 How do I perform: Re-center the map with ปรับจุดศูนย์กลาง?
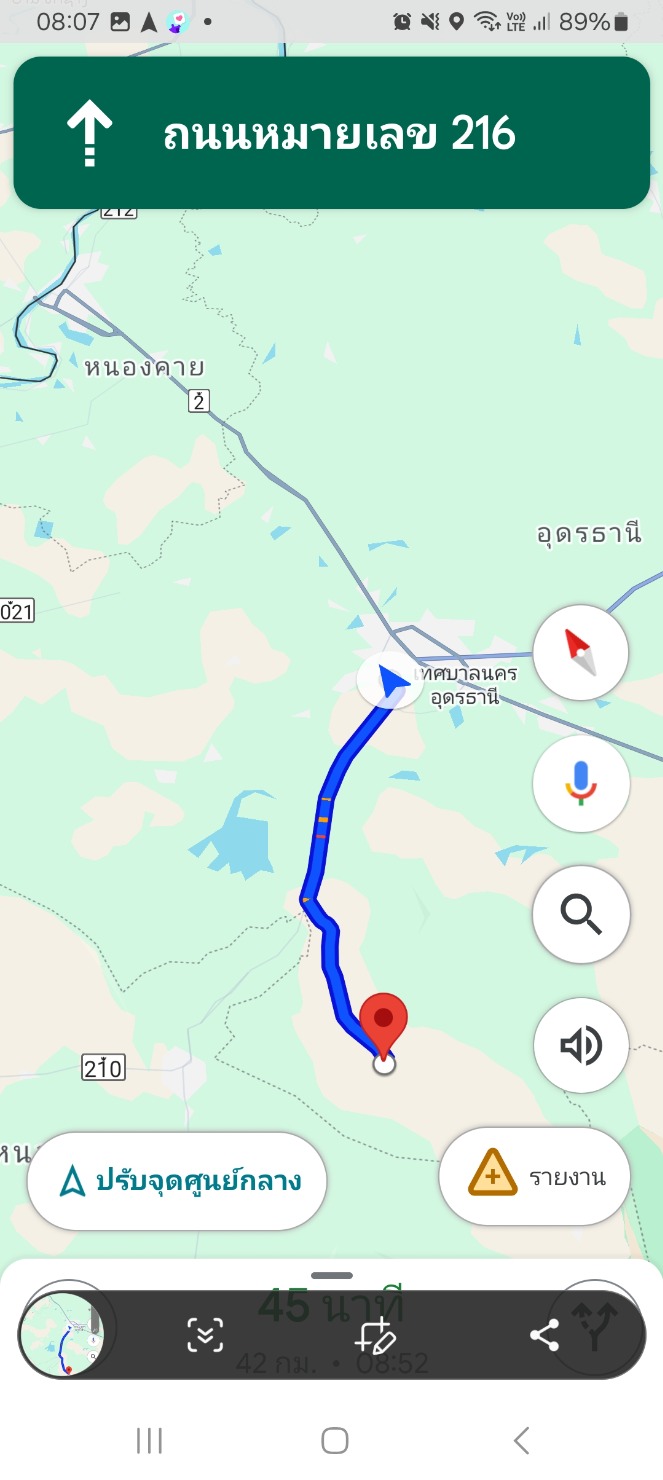(x=178, y=1181)
